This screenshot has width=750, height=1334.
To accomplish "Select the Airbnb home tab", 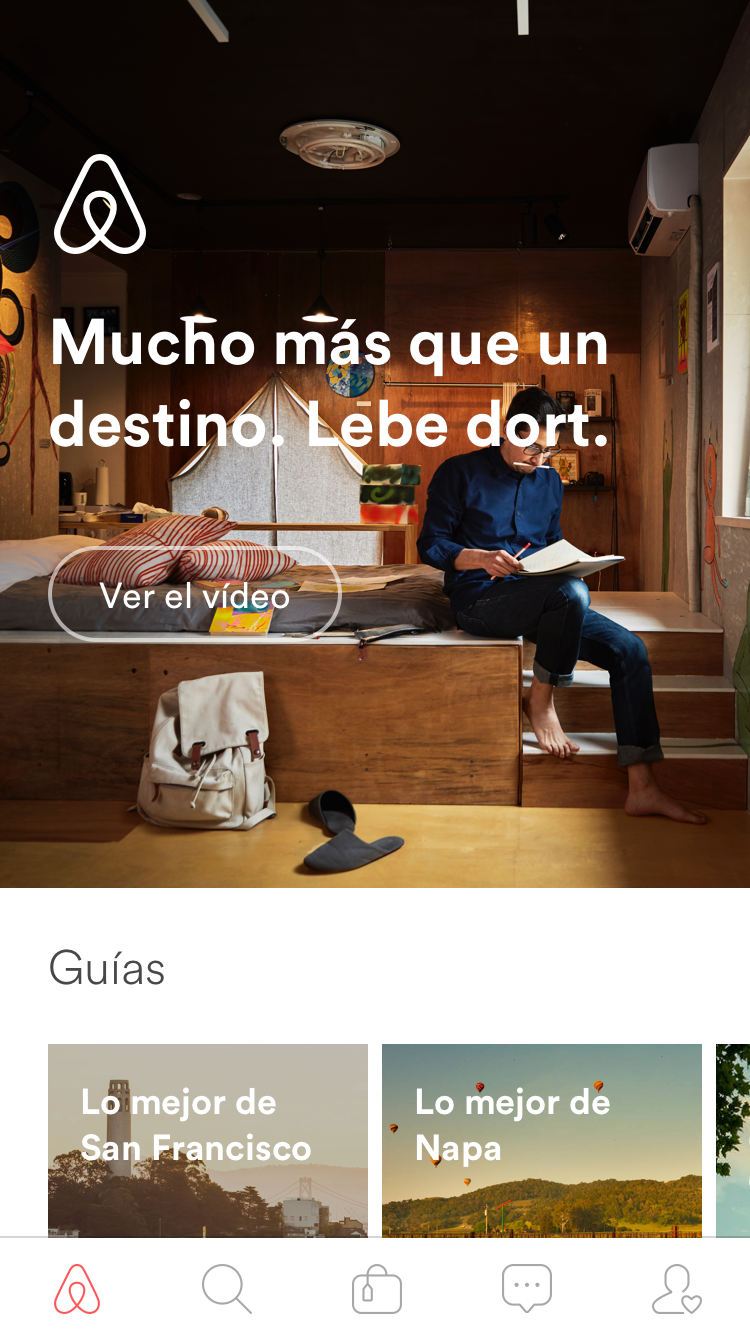I will pos(77,1289).
